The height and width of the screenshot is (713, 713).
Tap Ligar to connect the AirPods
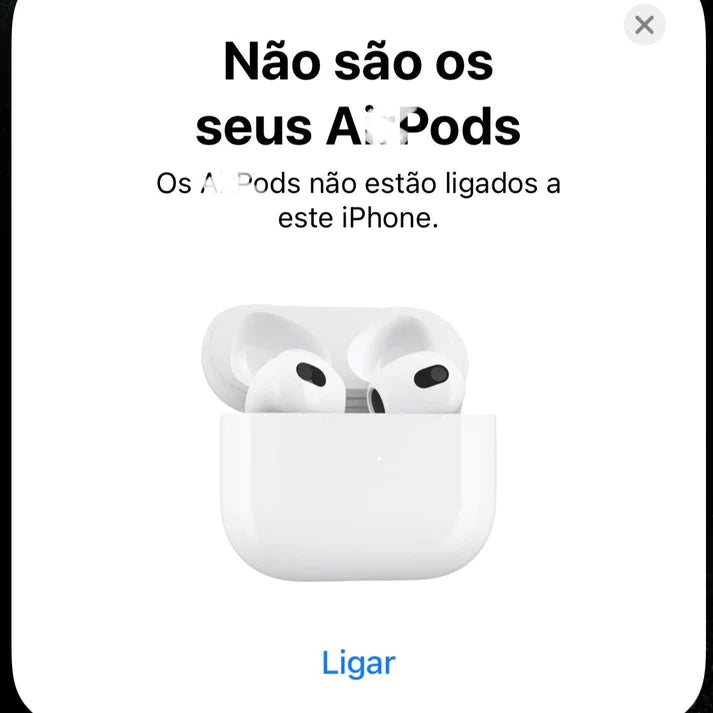point(358,662)
